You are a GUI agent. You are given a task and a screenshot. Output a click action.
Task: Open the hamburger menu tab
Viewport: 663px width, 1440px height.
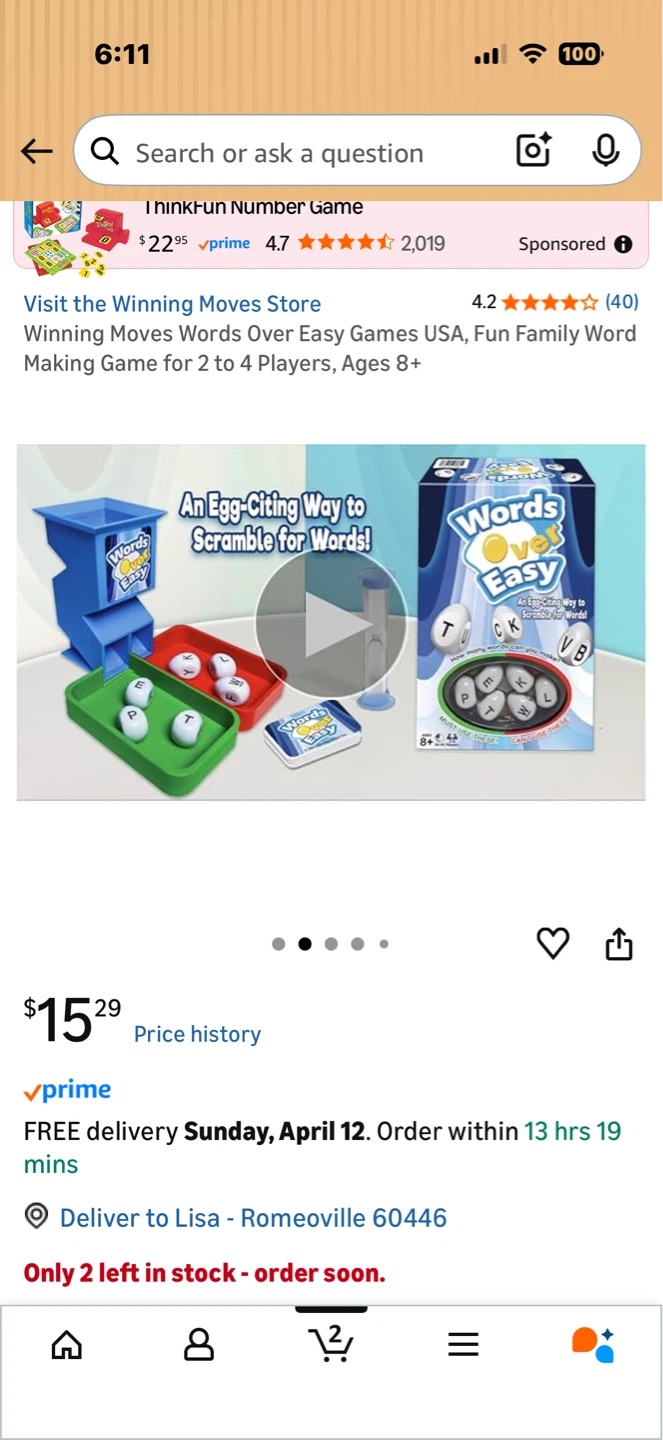tap(463, 1345)
